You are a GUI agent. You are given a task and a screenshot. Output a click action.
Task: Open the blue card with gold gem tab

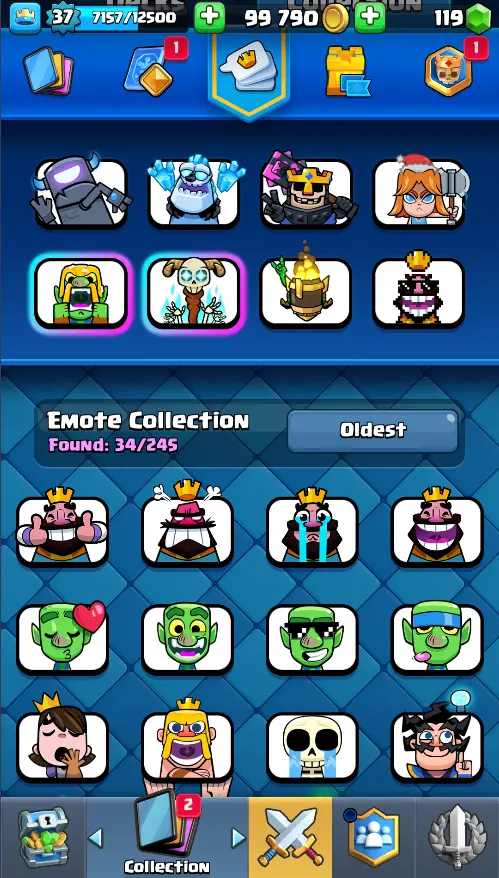[x=148, y=71]
